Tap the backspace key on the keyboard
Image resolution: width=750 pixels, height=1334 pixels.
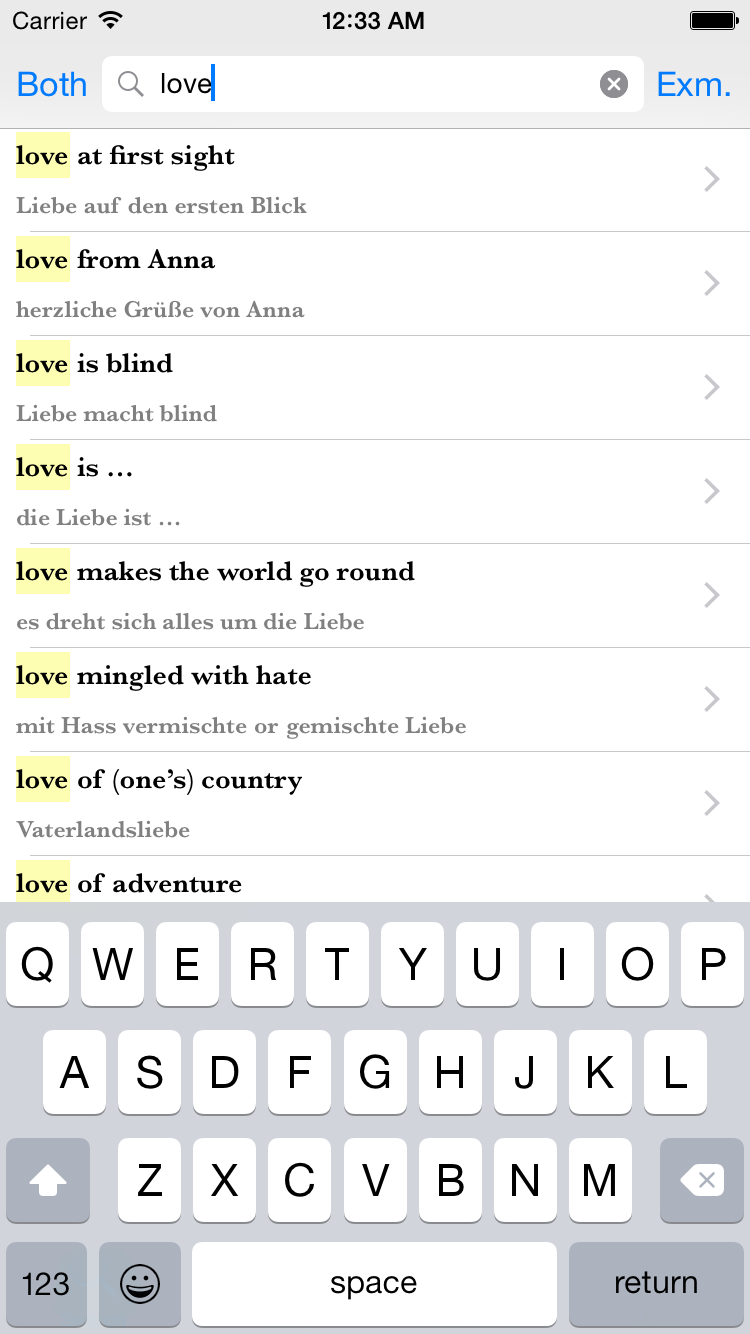(x=702, y=1181)
